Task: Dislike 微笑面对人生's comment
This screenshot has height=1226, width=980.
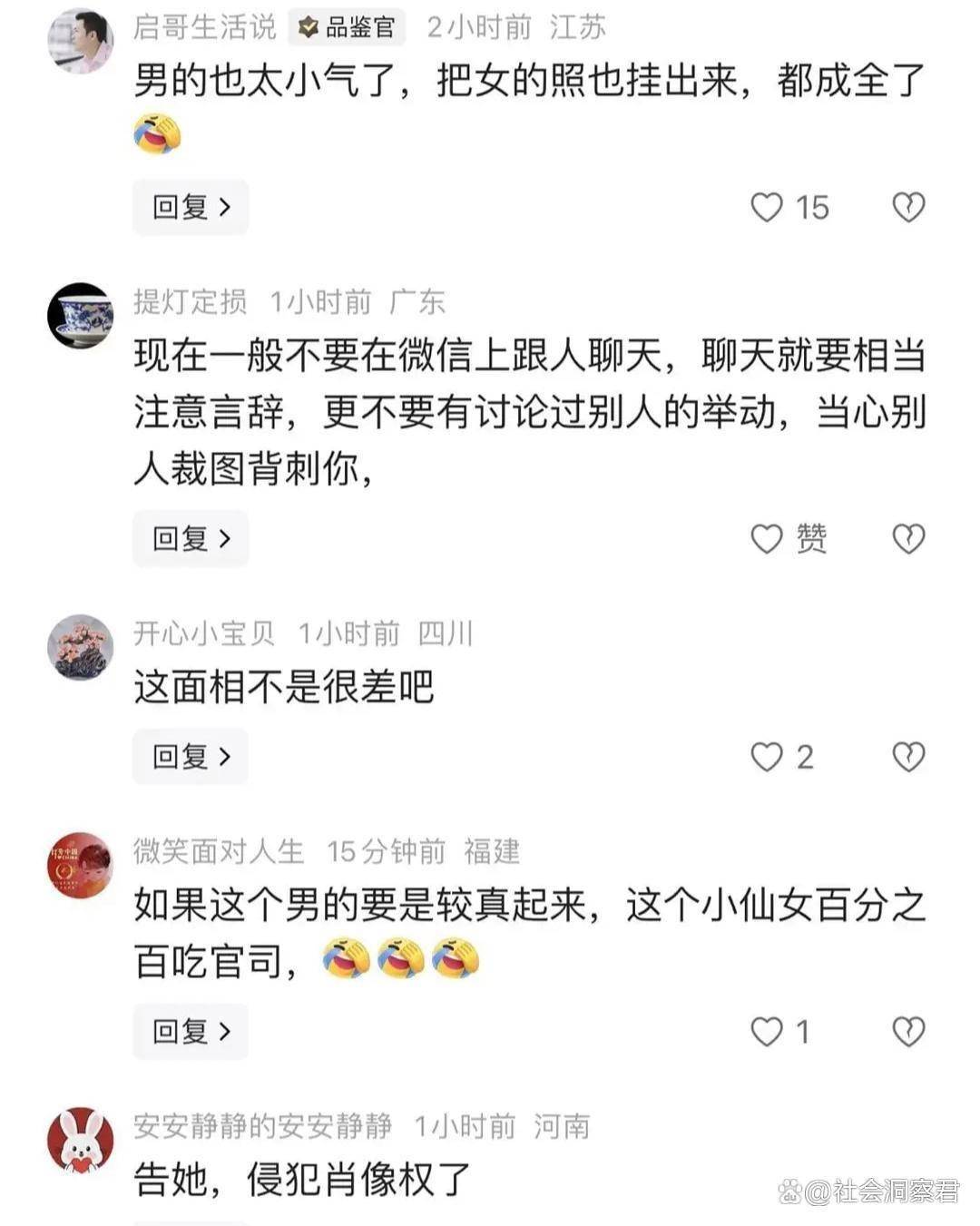Action: [x=908, y=1031]
